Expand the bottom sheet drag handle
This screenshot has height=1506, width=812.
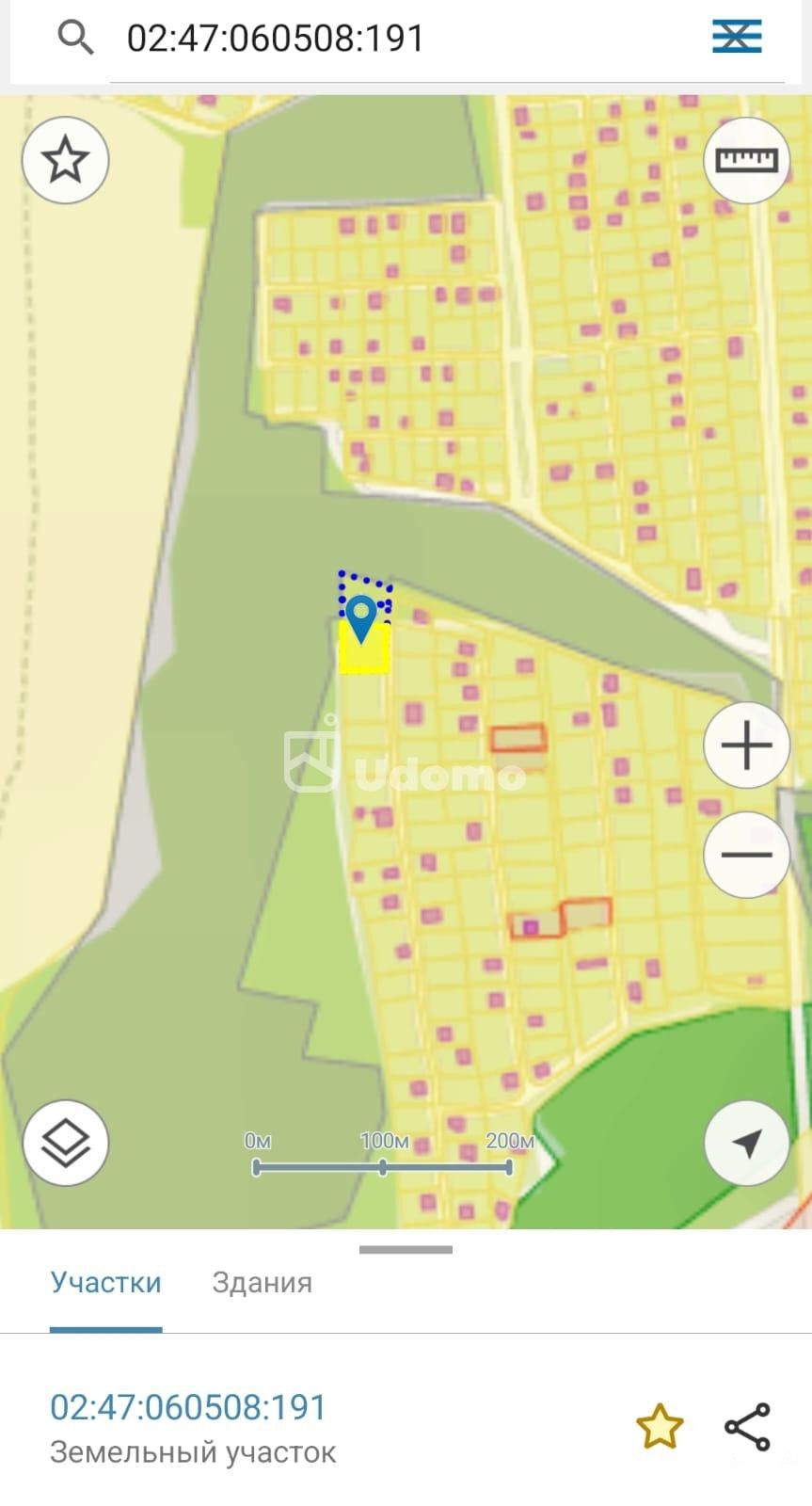point(406,1250)
